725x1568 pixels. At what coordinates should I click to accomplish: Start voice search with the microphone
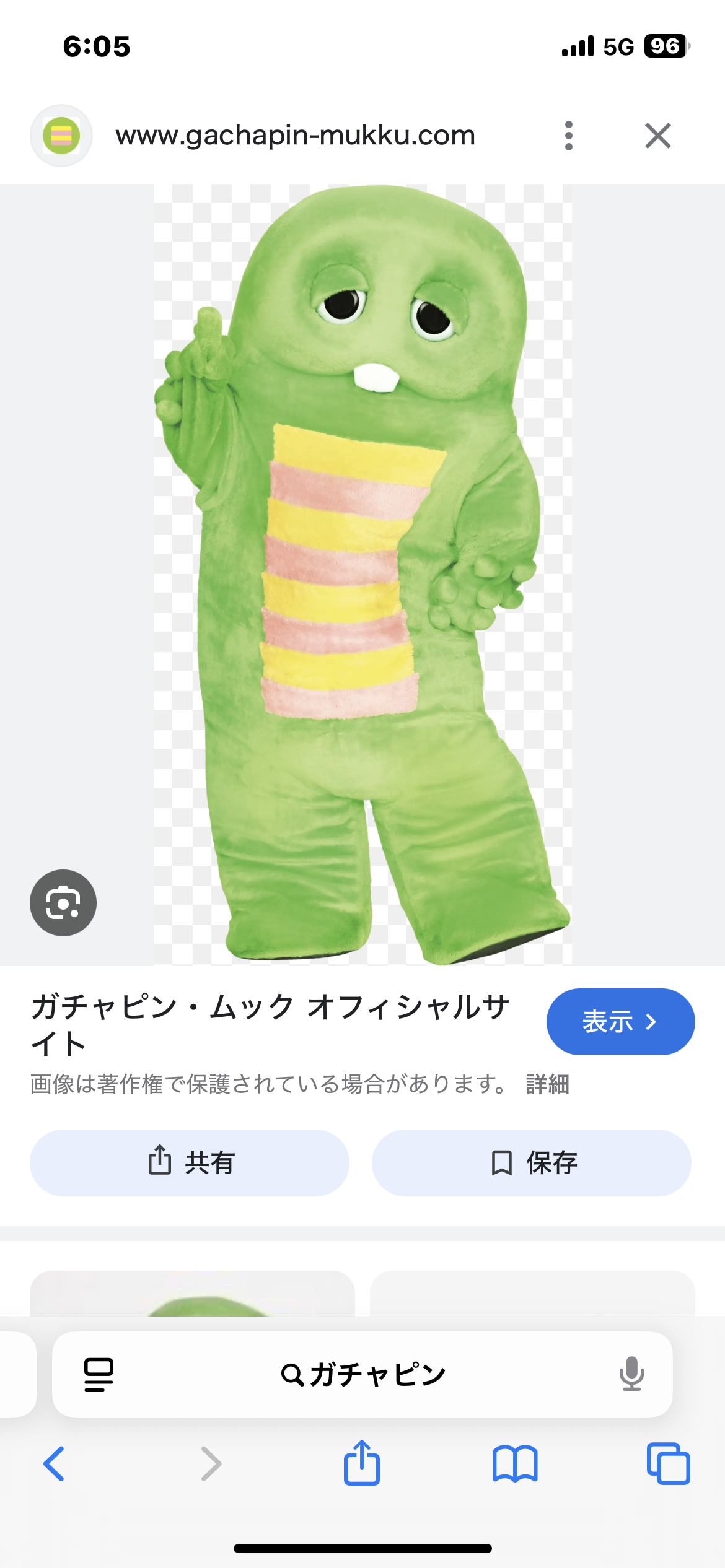631,1374
